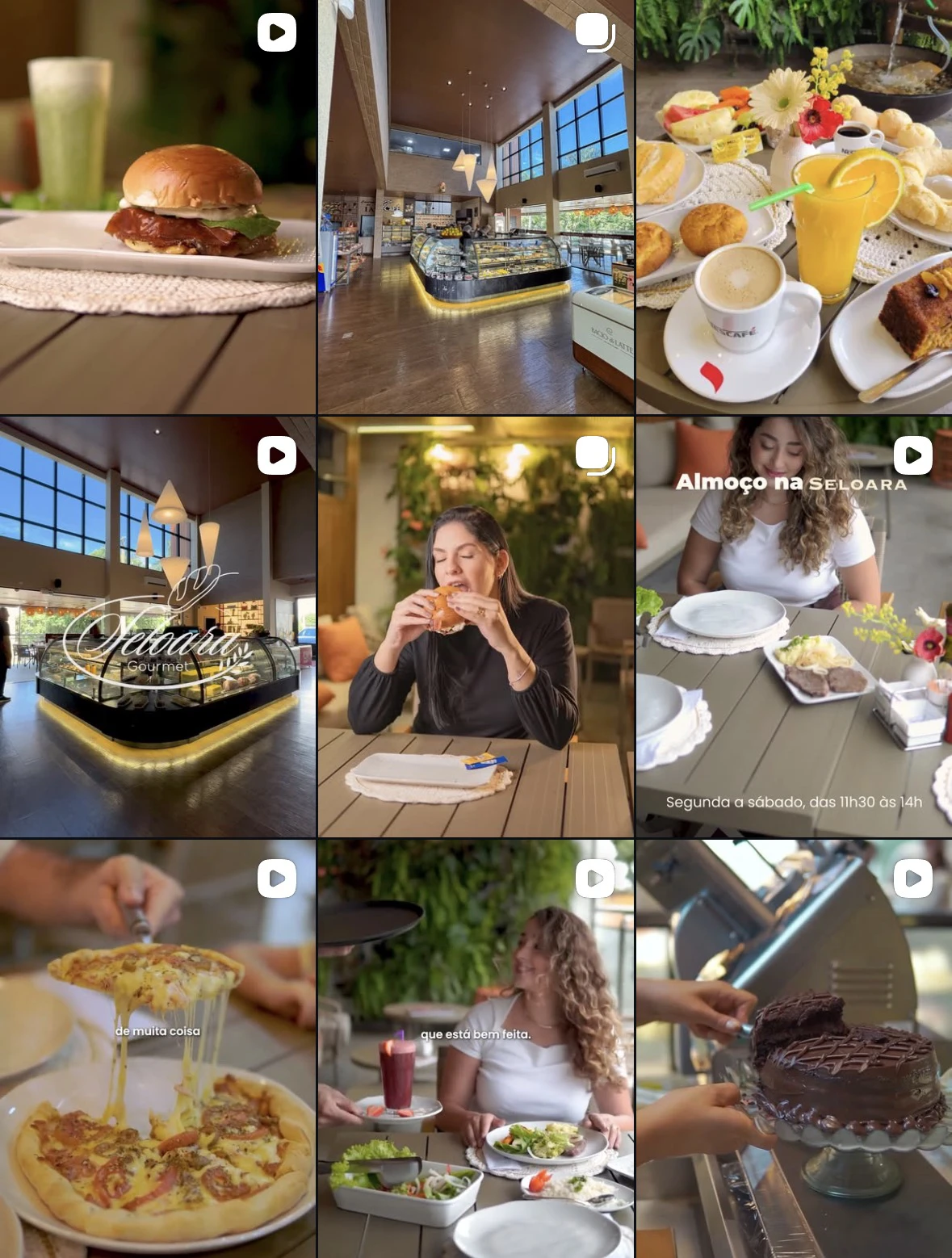Open the woman eating a burger post
This screenshot has width=952, height=1258.
[475, 627]
